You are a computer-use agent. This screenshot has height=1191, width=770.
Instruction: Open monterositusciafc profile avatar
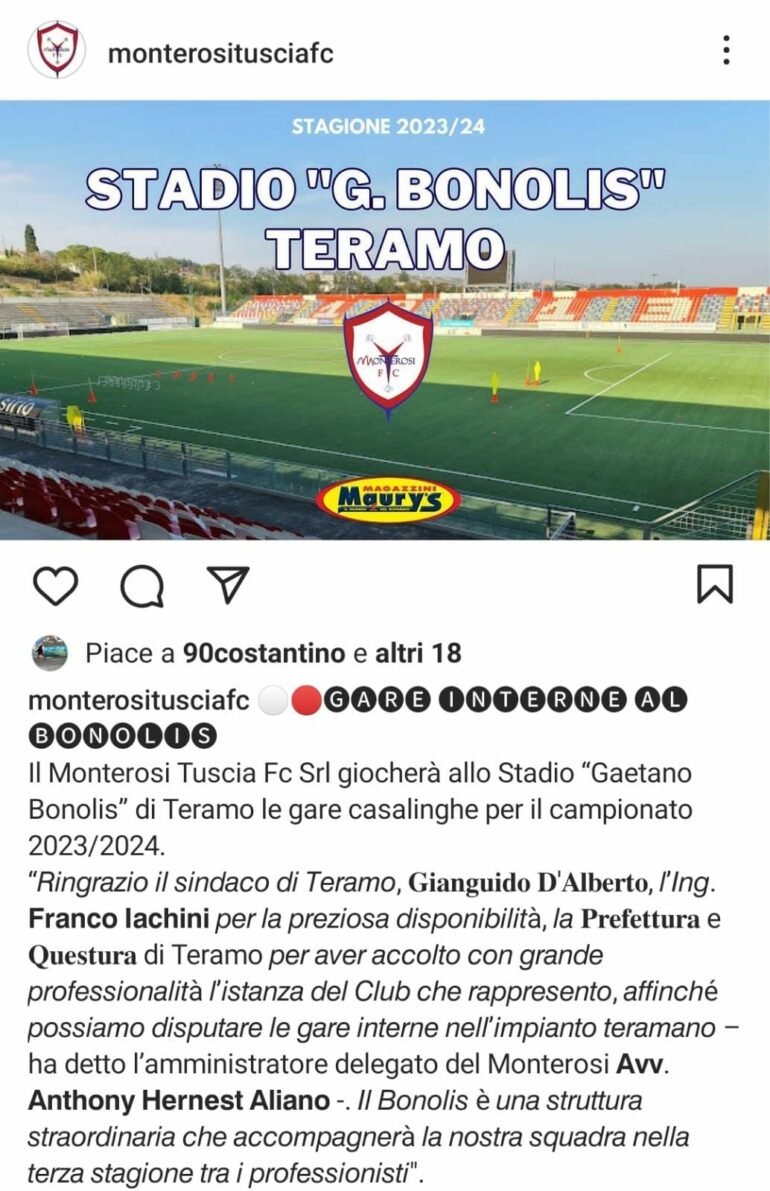[x=56, y=50]
